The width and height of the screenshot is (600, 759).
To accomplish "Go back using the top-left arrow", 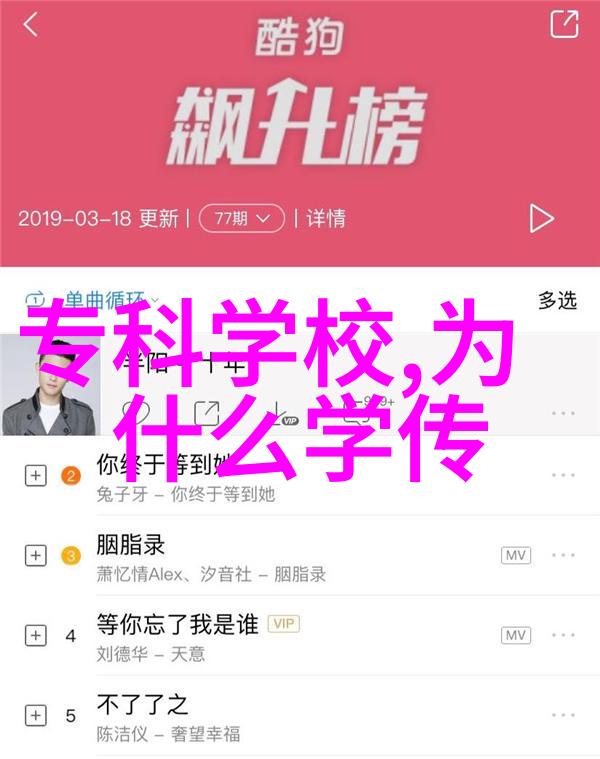I will (x=31, y=26).
